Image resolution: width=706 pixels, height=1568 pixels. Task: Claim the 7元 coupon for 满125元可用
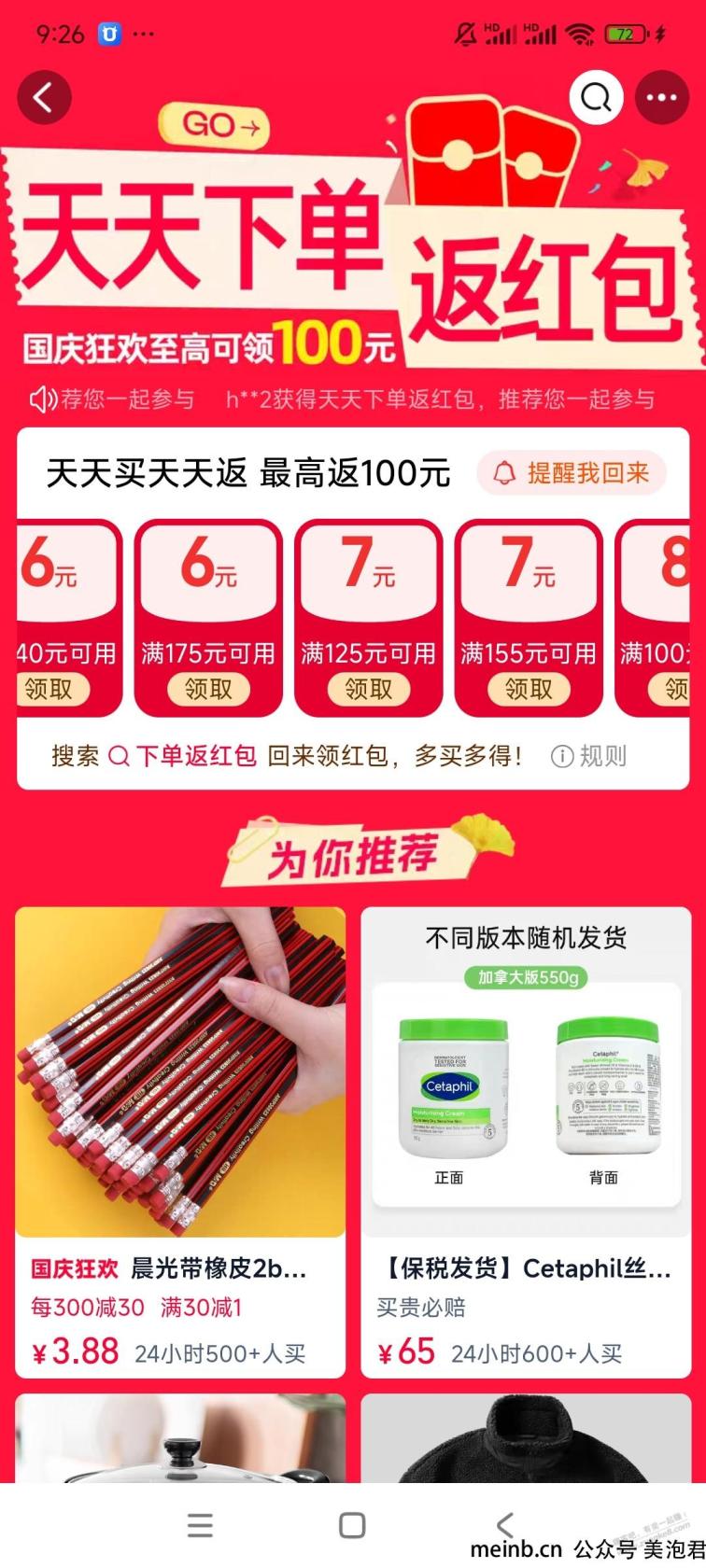[368, 689]
